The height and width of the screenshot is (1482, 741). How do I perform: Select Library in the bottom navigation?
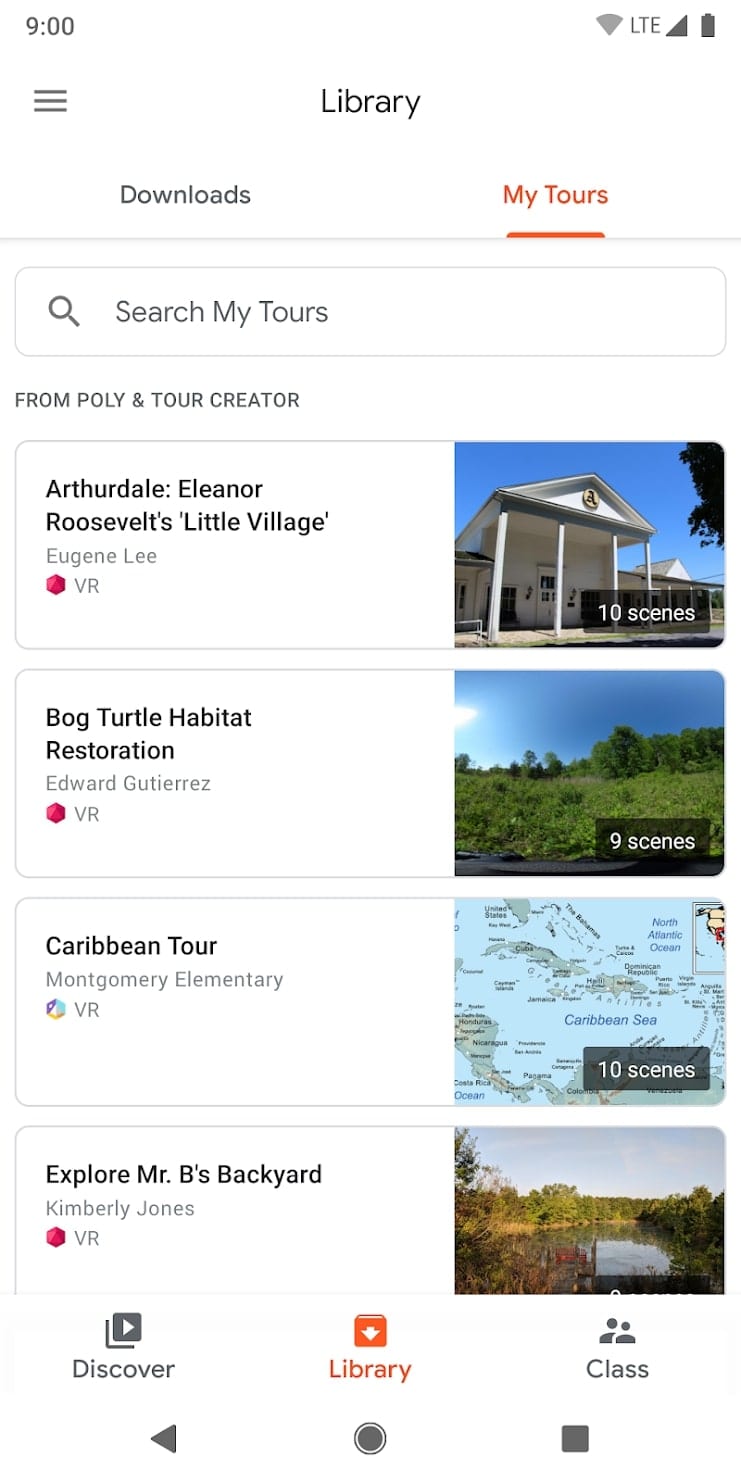[370, 1346]
